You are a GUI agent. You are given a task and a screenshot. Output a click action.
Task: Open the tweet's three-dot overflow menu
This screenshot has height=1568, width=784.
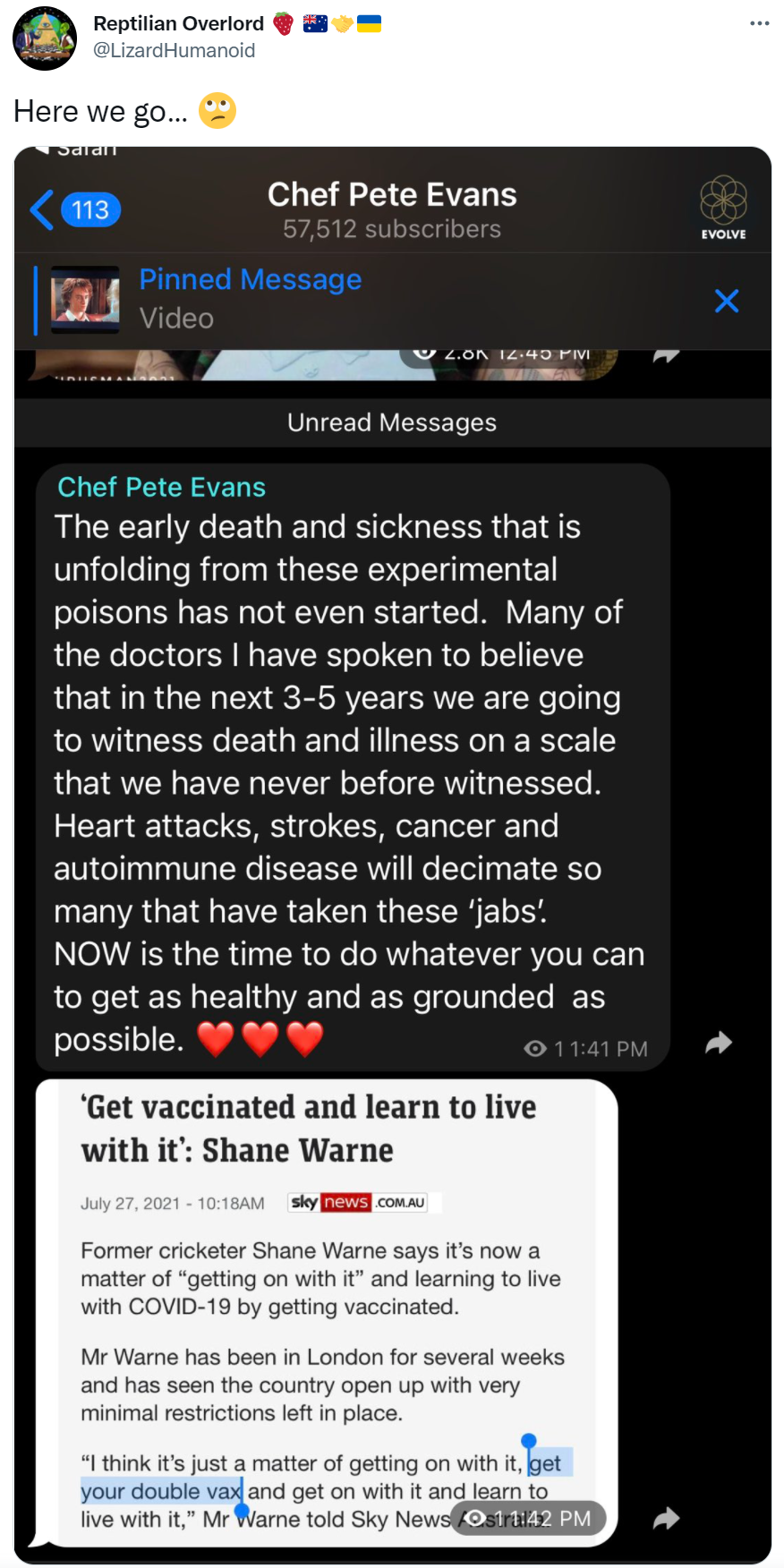[x=760, y=23]
